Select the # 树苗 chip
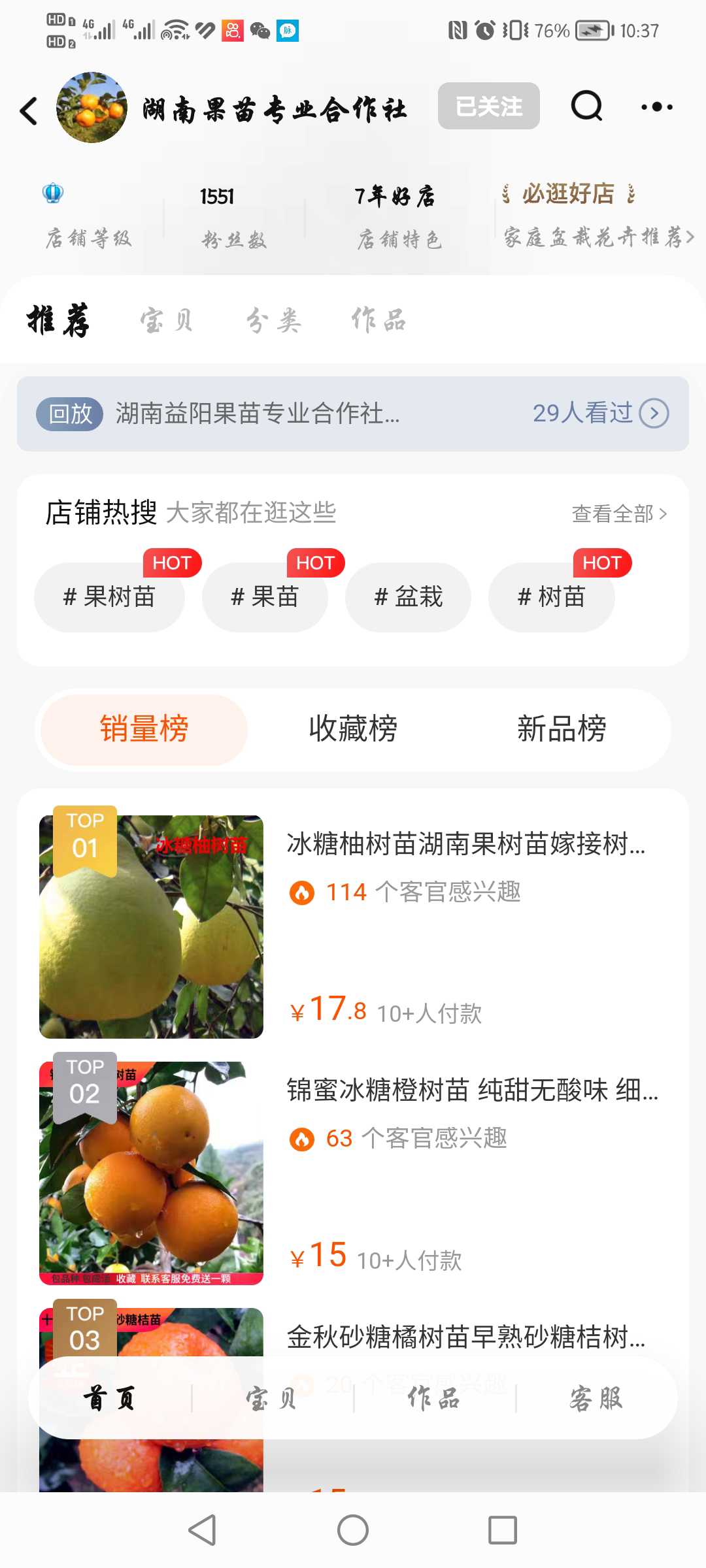 coord(551,596)
